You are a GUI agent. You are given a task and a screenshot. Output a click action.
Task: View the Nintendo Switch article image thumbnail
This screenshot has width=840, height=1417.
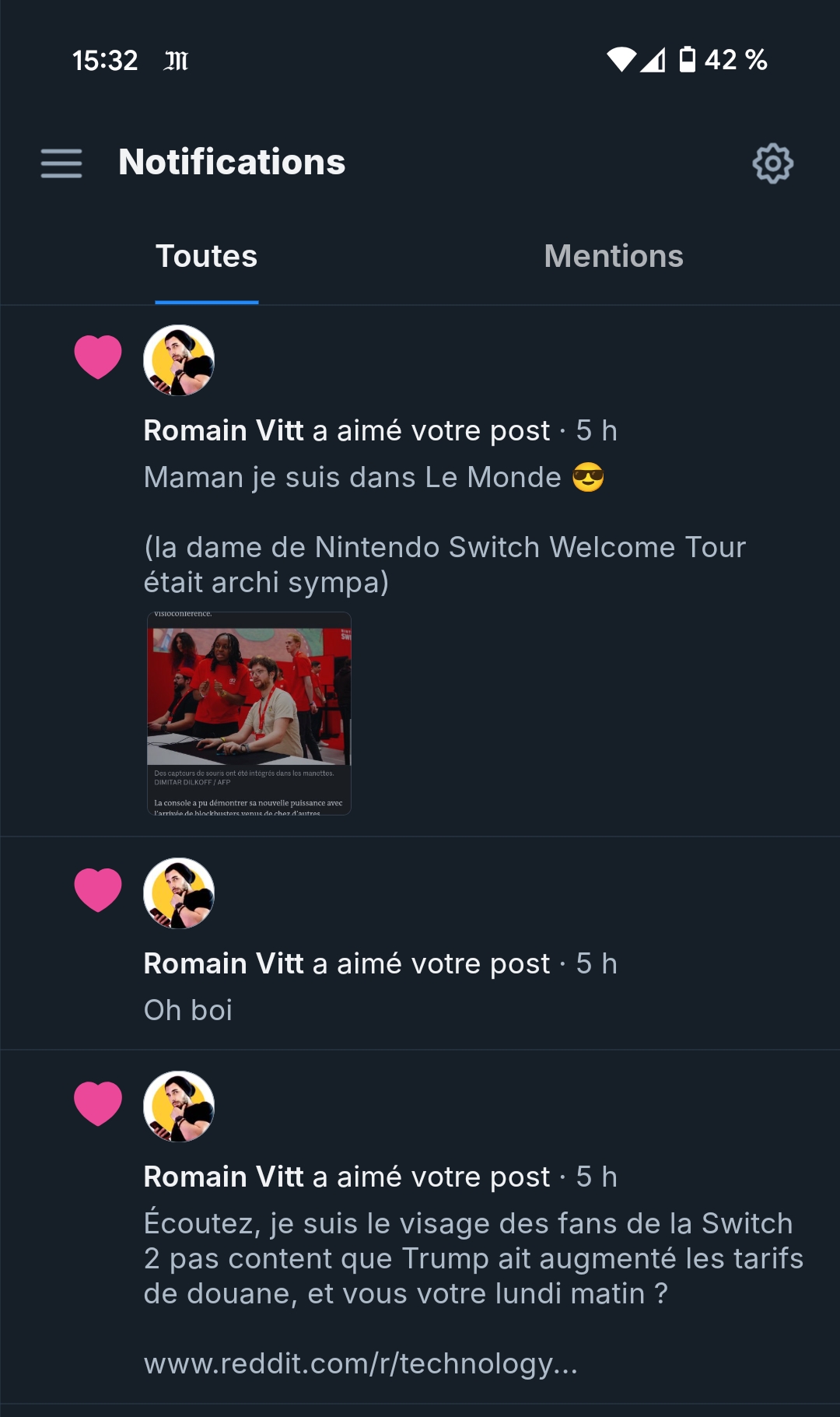click(x=249, y=713)
